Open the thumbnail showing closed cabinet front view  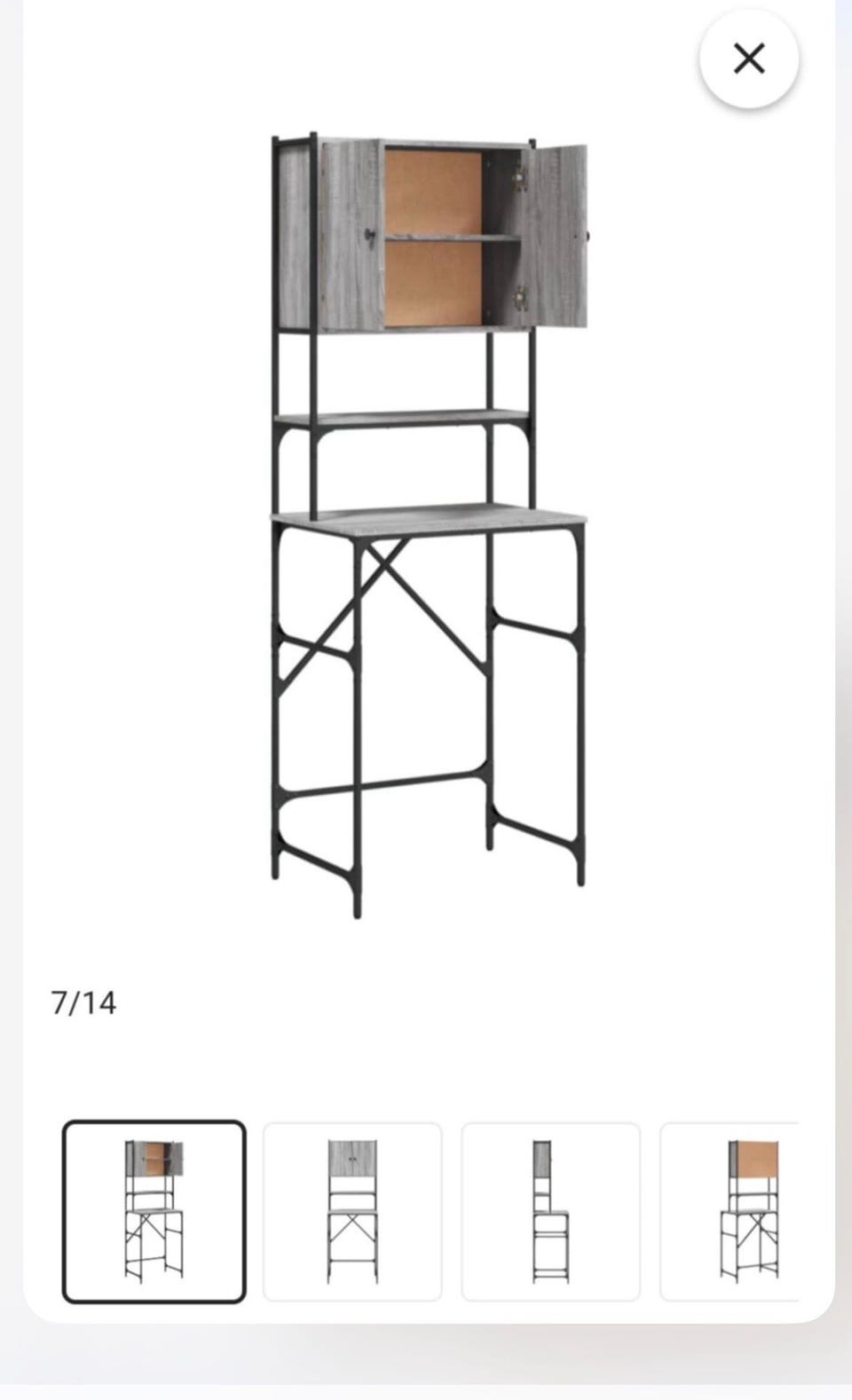tap(352, 1212)
